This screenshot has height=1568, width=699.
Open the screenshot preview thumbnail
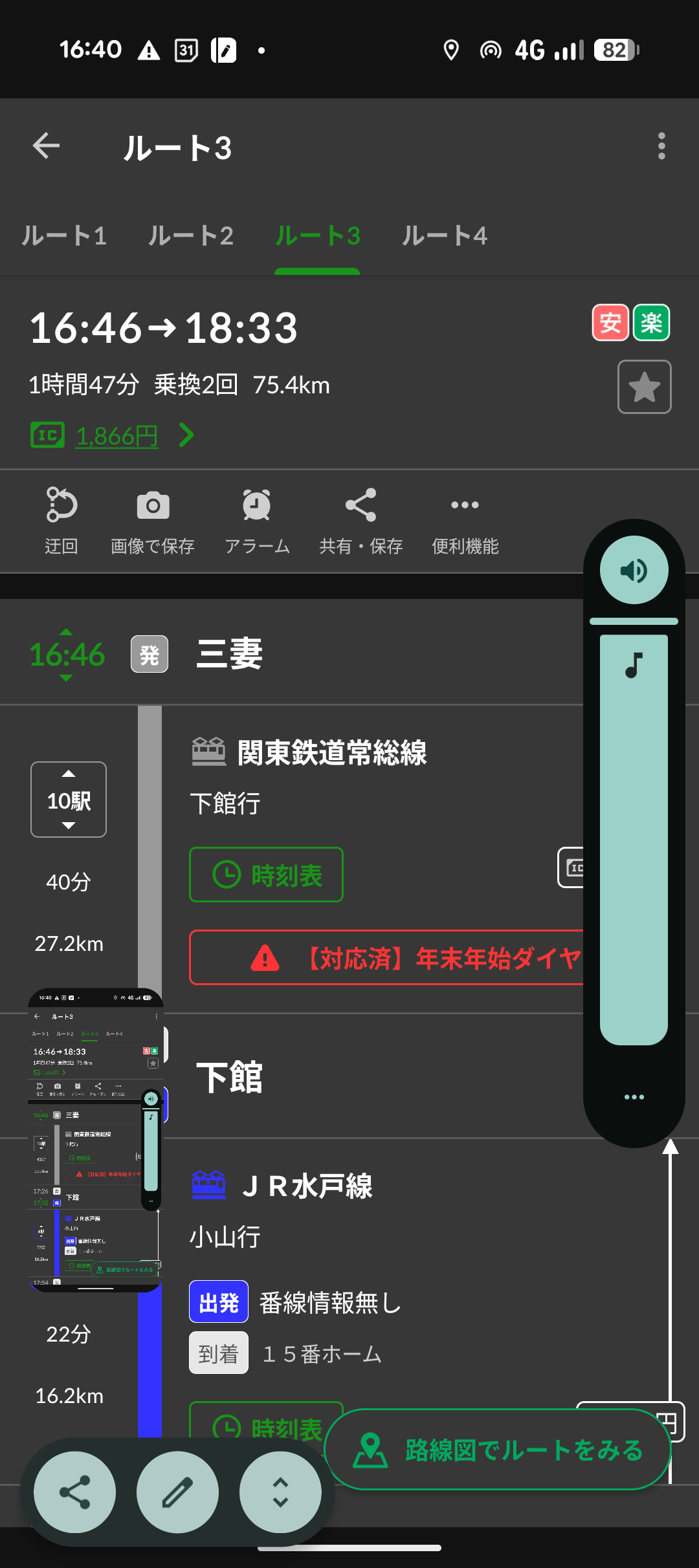(x=96, y=1140)
